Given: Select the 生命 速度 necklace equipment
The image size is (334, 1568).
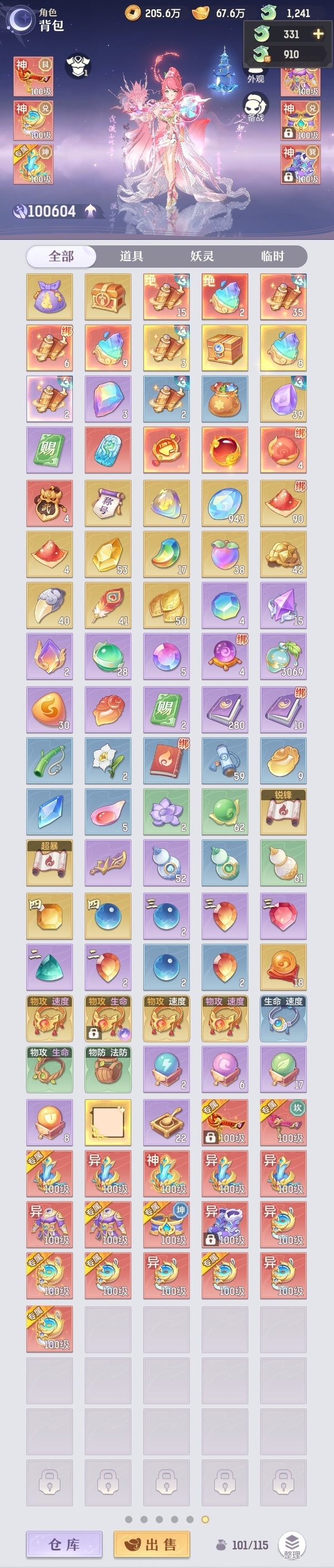Looking at the screenshot, I should (x=283, y=1019).
